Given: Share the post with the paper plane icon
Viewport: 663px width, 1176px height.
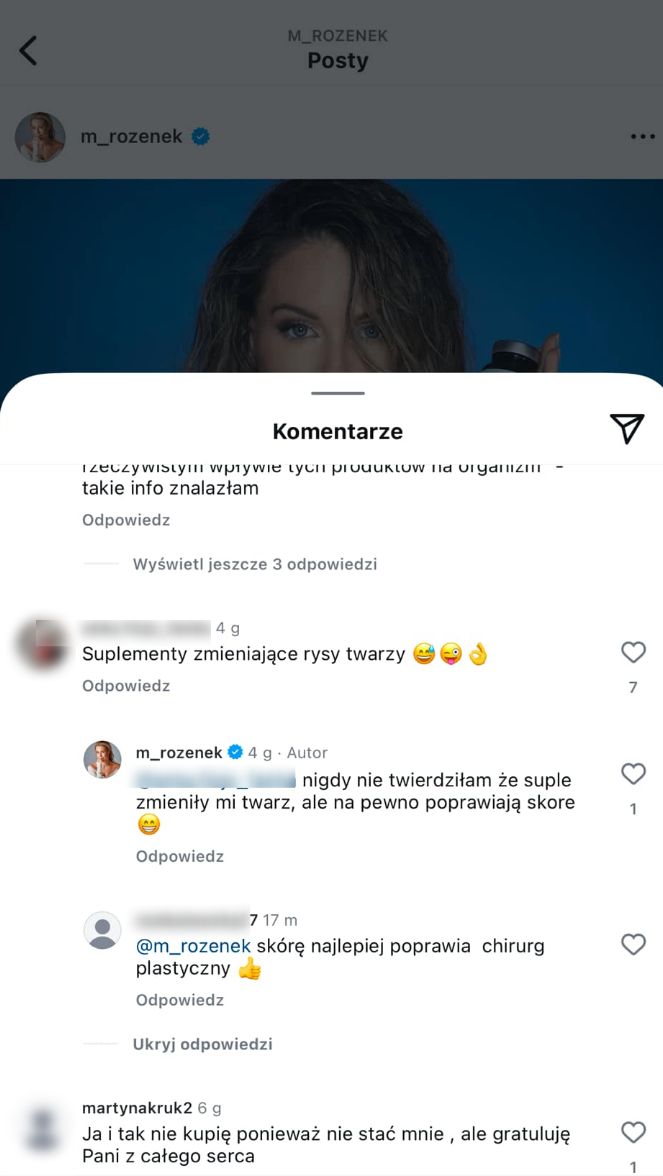Looking at the screenshot, I should [627, 428].
